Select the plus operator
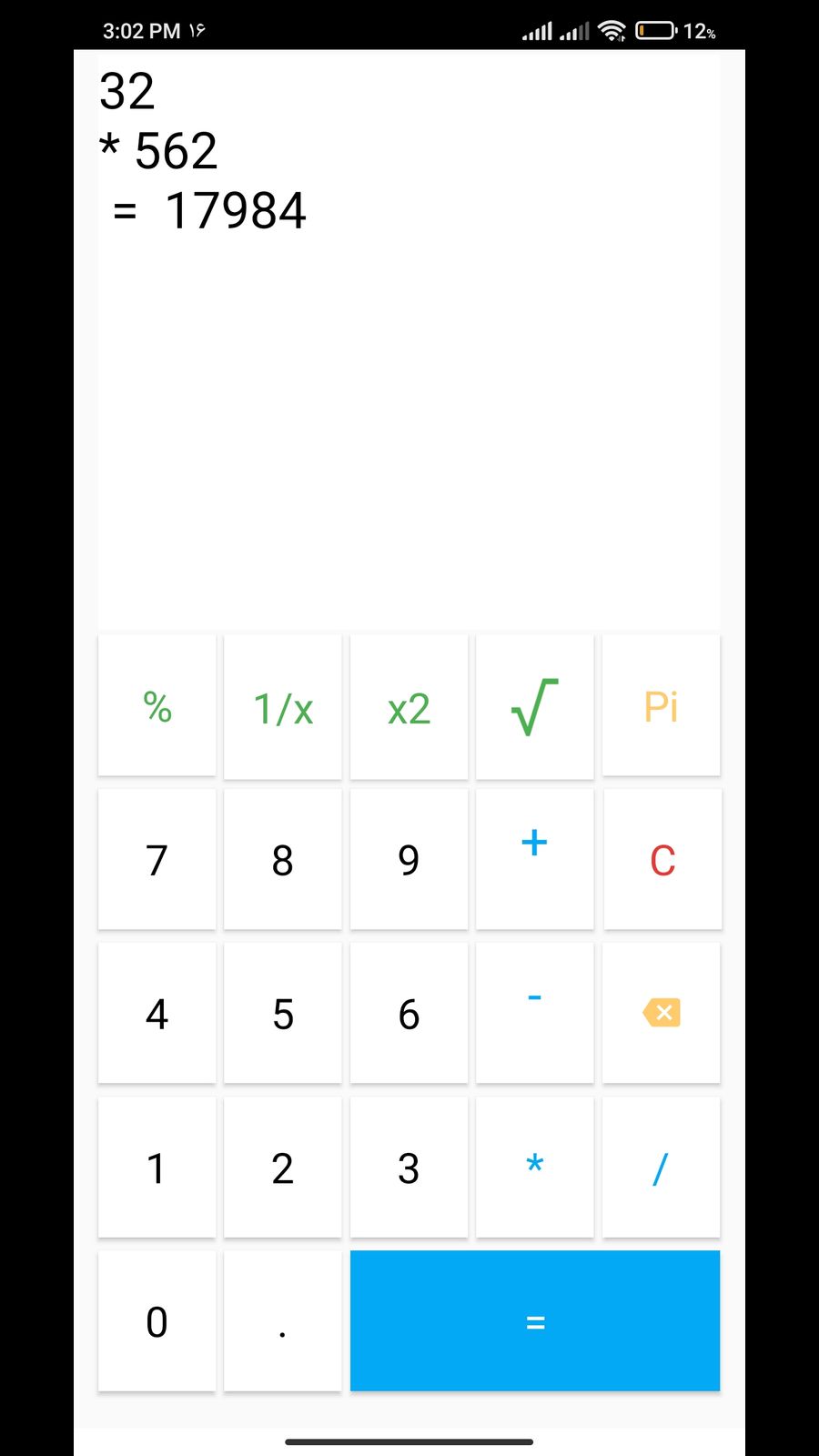819x1456 pixels. point(534,859)
